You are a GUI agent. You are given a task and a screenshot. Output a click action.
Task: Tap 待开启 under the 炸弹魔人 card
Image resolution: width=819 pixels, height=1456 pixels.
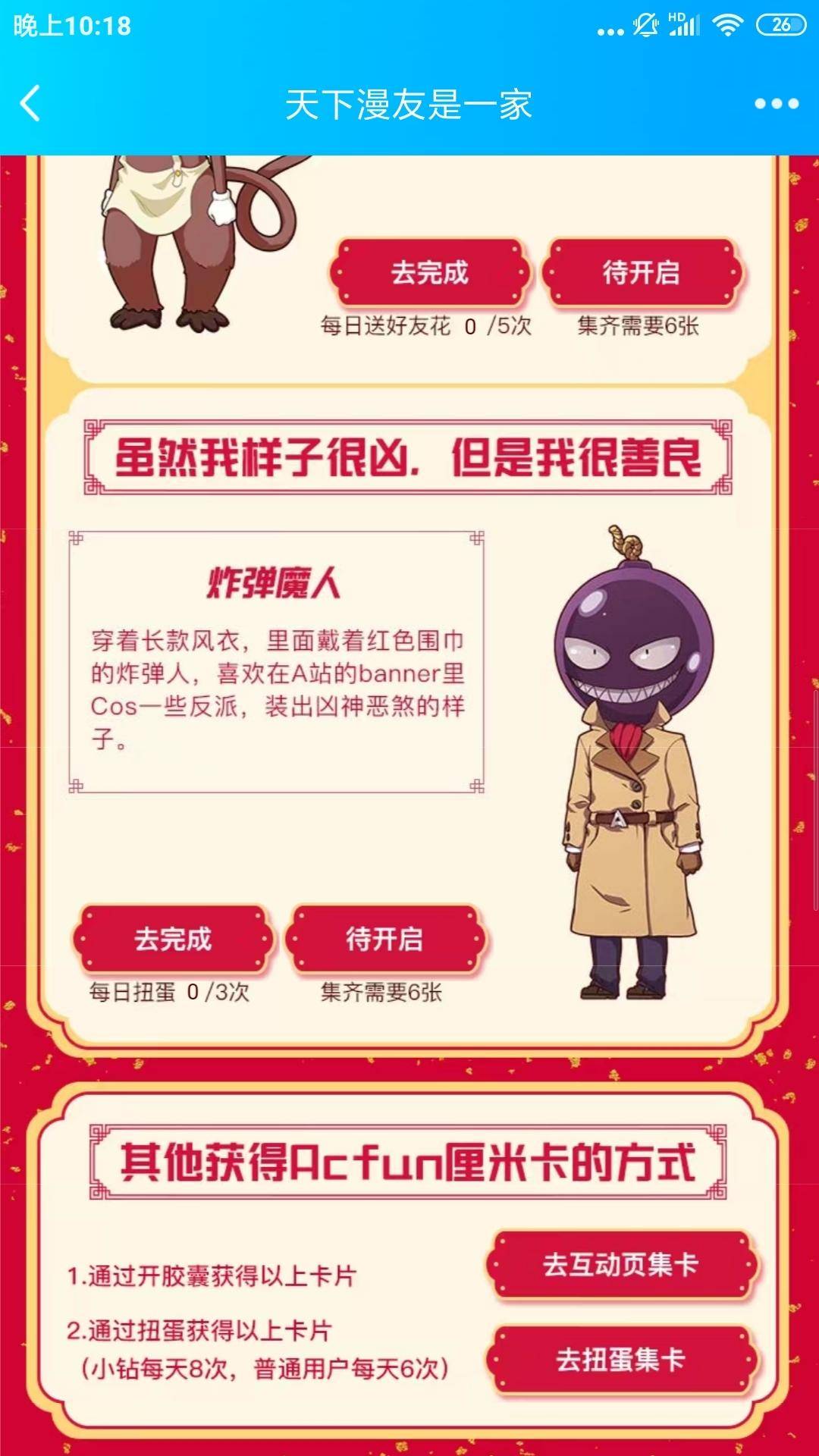[384, 939]
